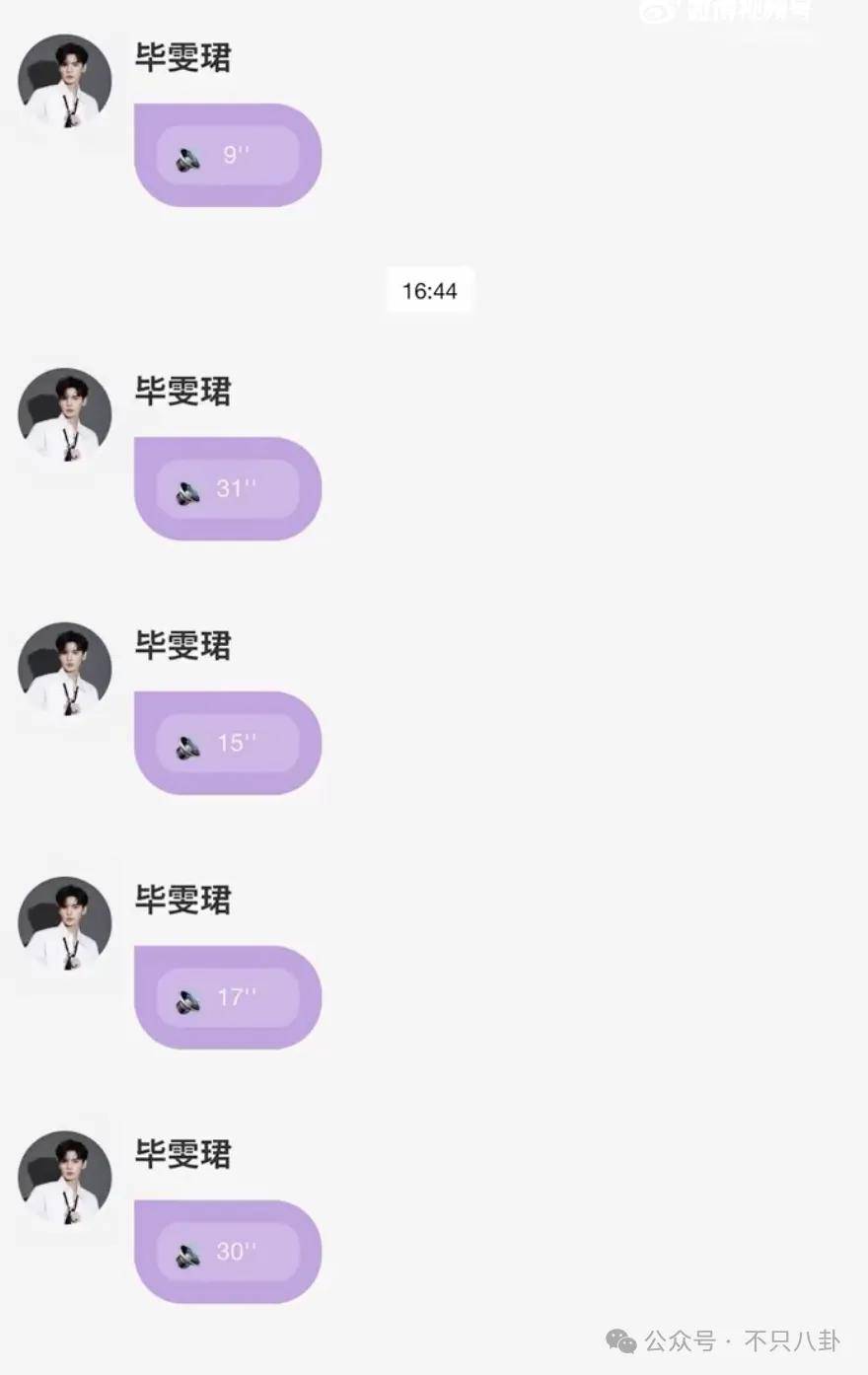The width and height of the screenshot is (868, 1375).
Task: Play the 9-second voice message
Action: [x=227, y=156]
